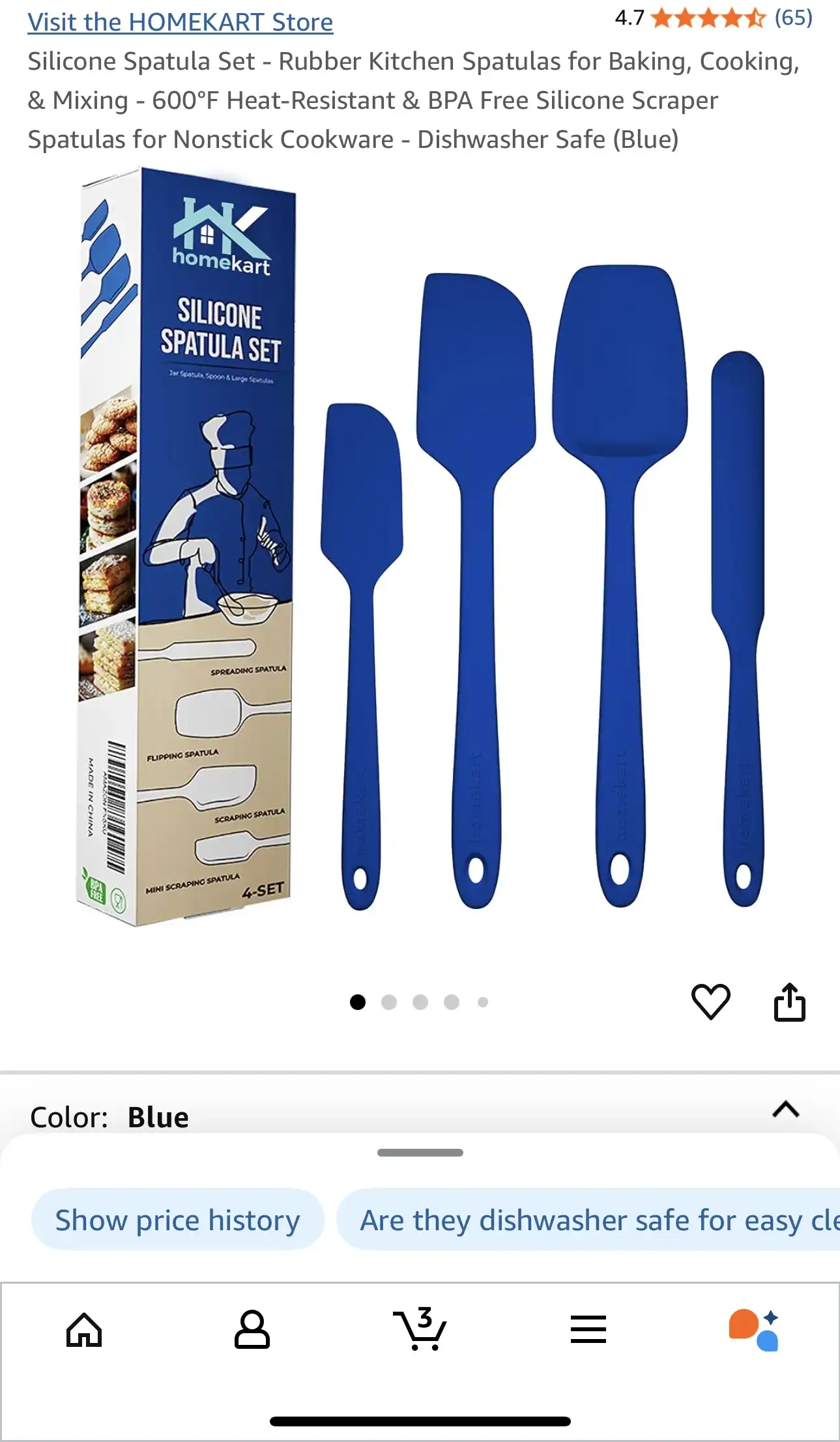Add item to wish list heart
The image size is (840, 1442).
[710, 1002]
